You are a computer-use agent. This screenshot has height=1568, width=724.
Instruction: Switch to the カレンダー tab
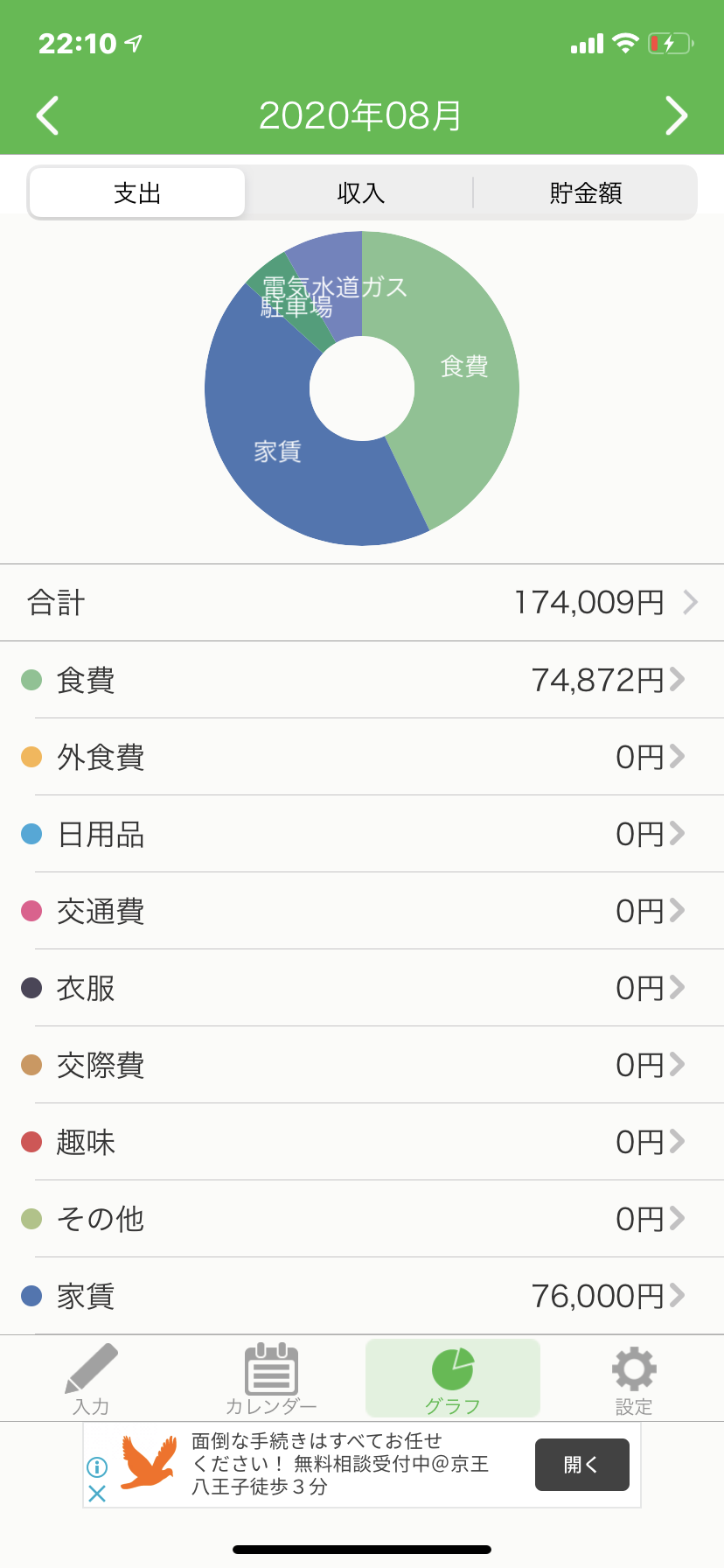pyautogui.click(x=271, y=1379)
